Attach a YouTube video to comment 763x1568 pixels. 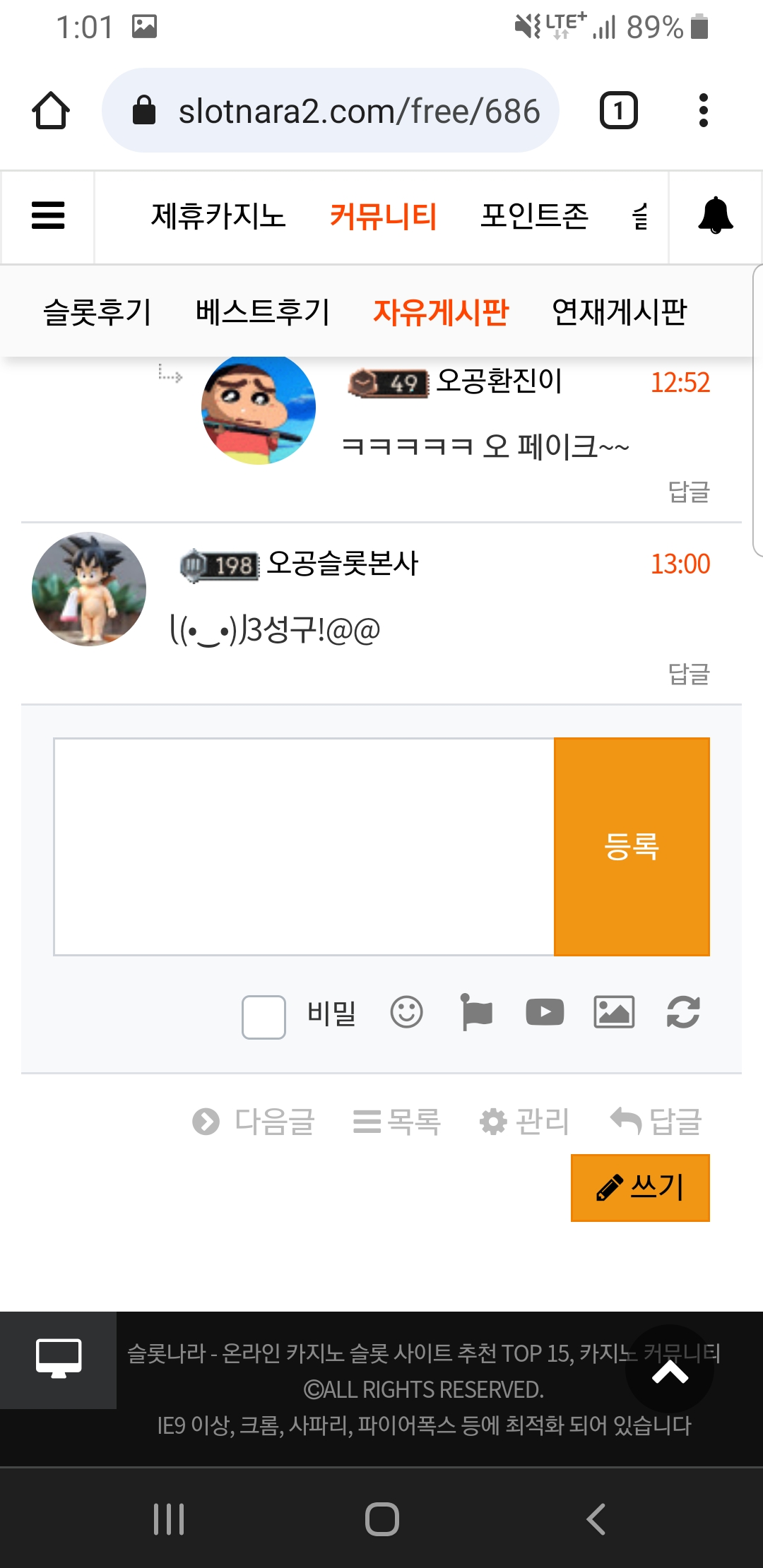[545, 1012]
